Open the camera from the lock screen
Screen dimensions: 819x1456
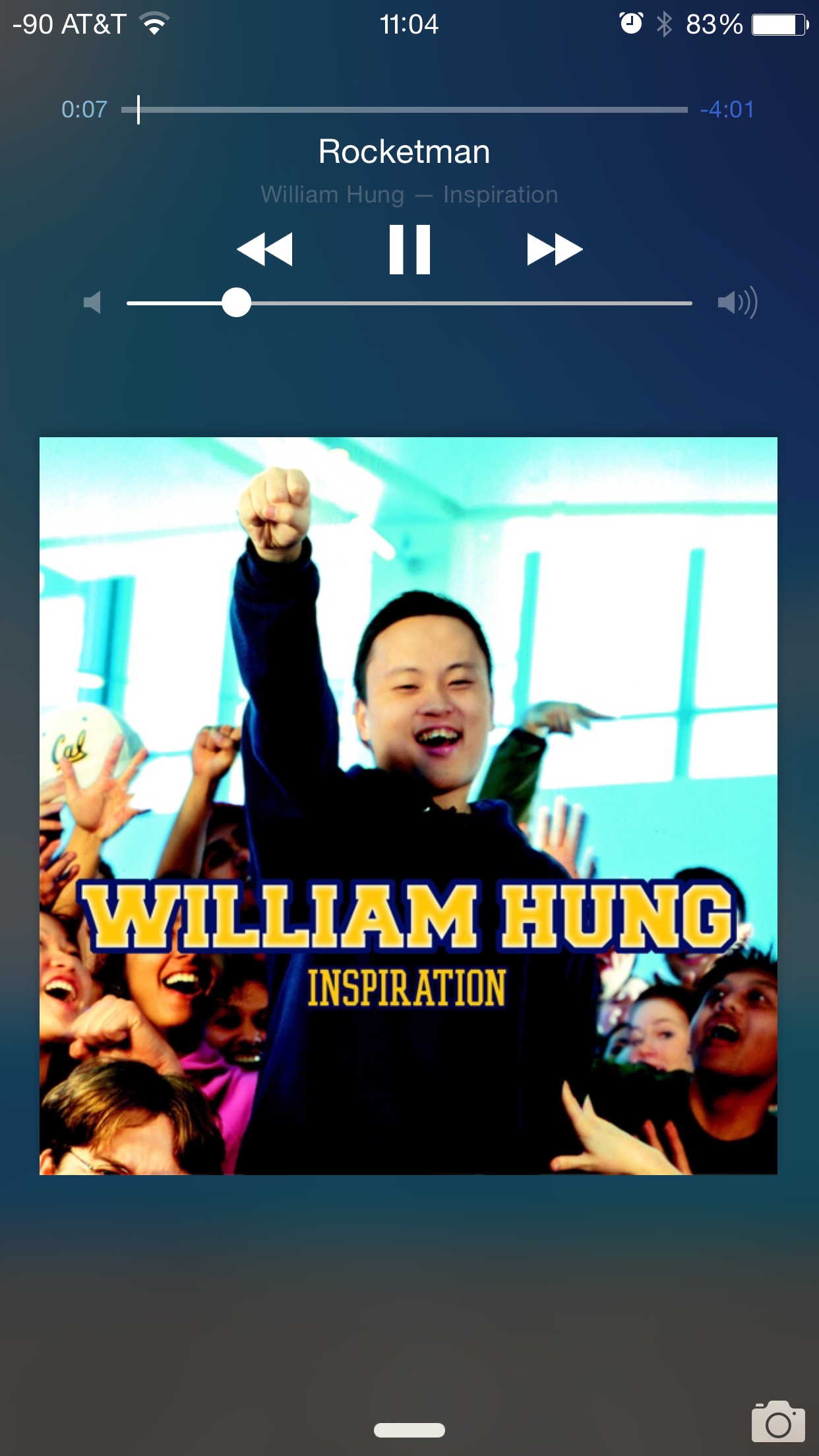778,1422
